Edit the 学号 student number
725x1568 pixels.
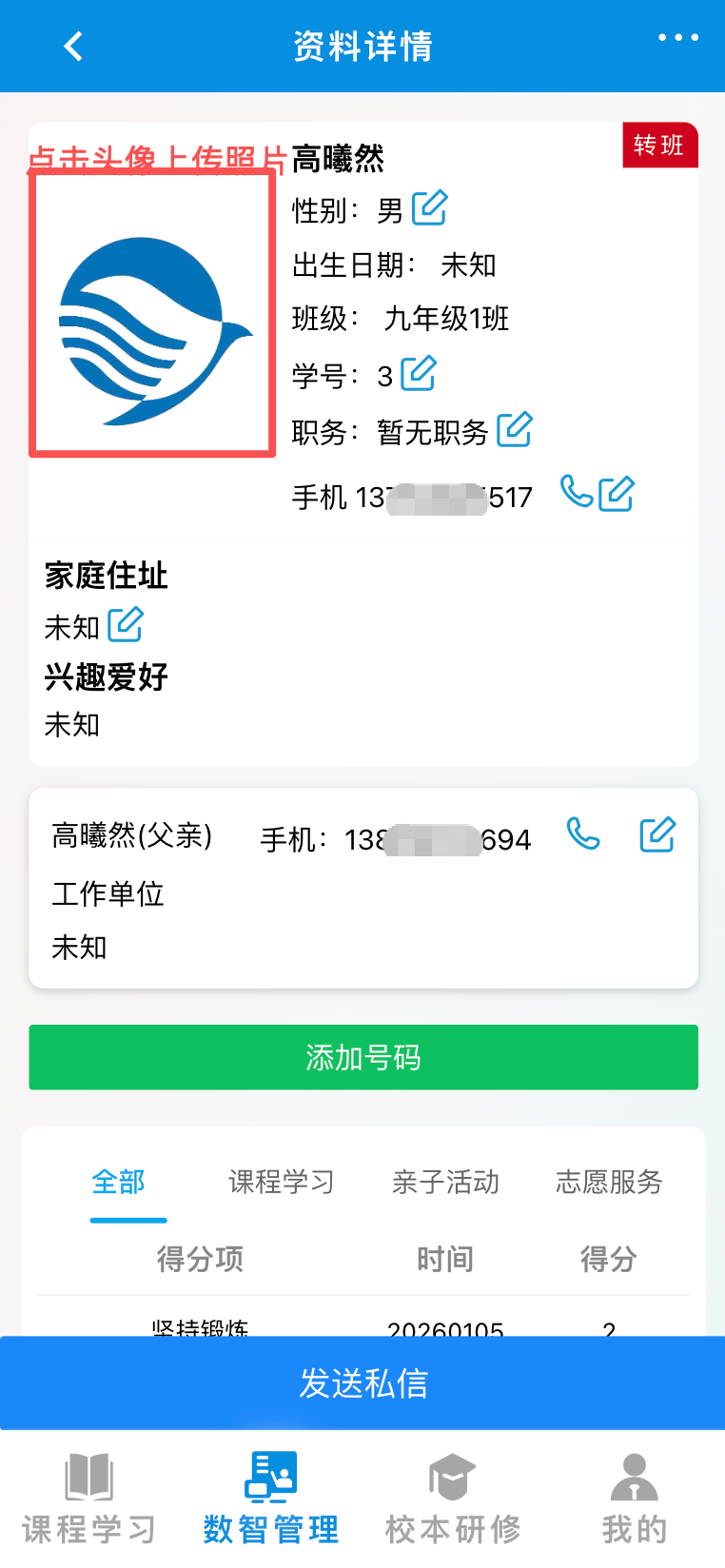418,374
